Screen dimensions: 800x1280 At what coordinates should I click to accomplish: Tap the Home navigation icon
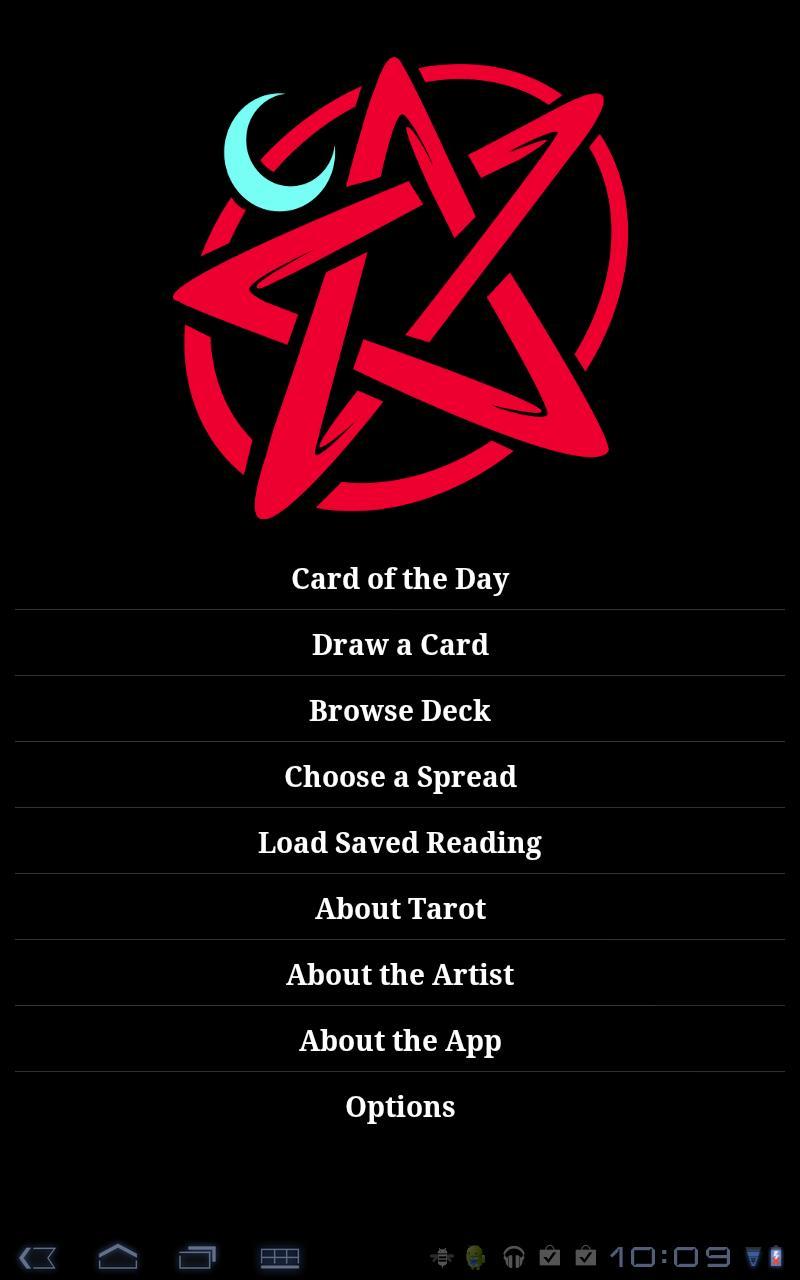(x=119, y=1256)
